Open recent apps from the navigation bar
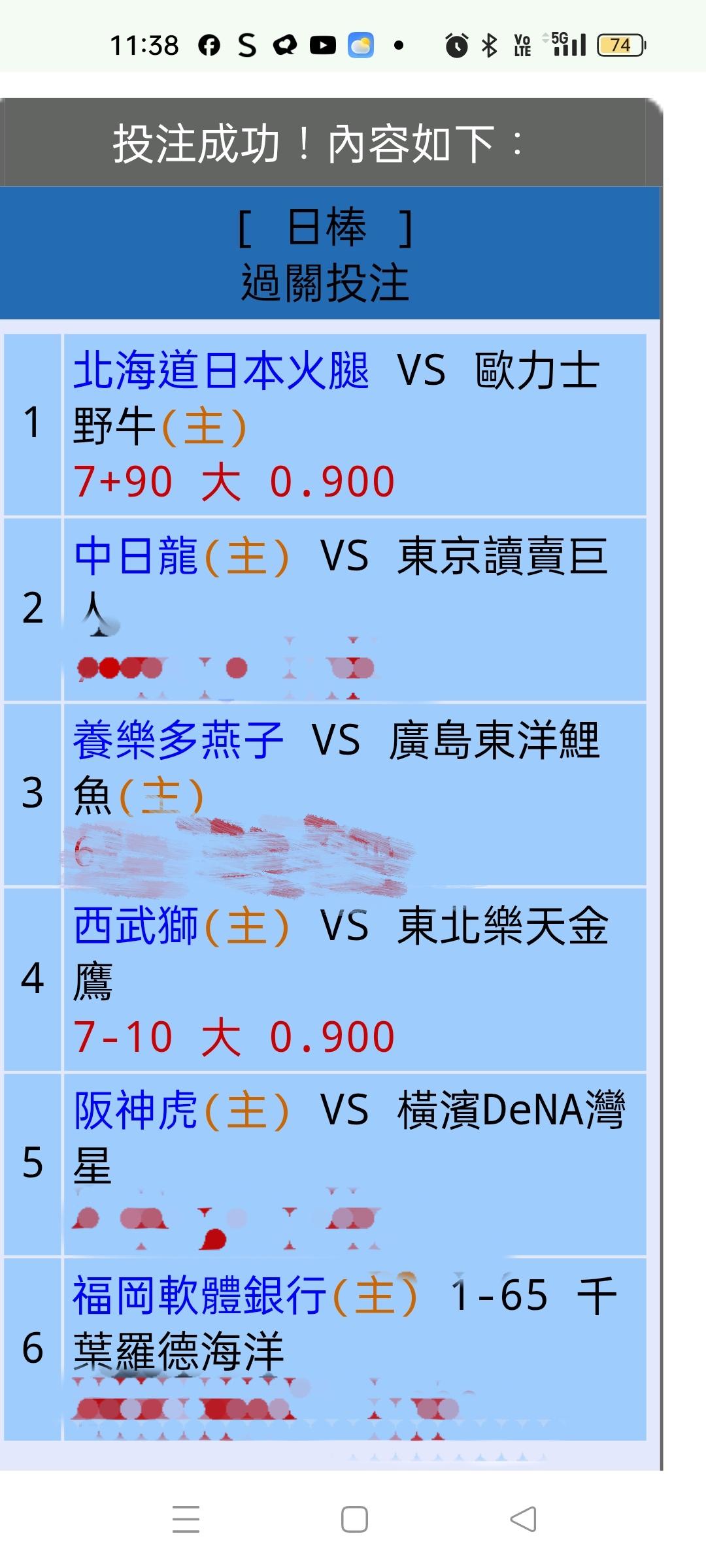Viewport: 706px width, 1568px height. [186, 1519]
